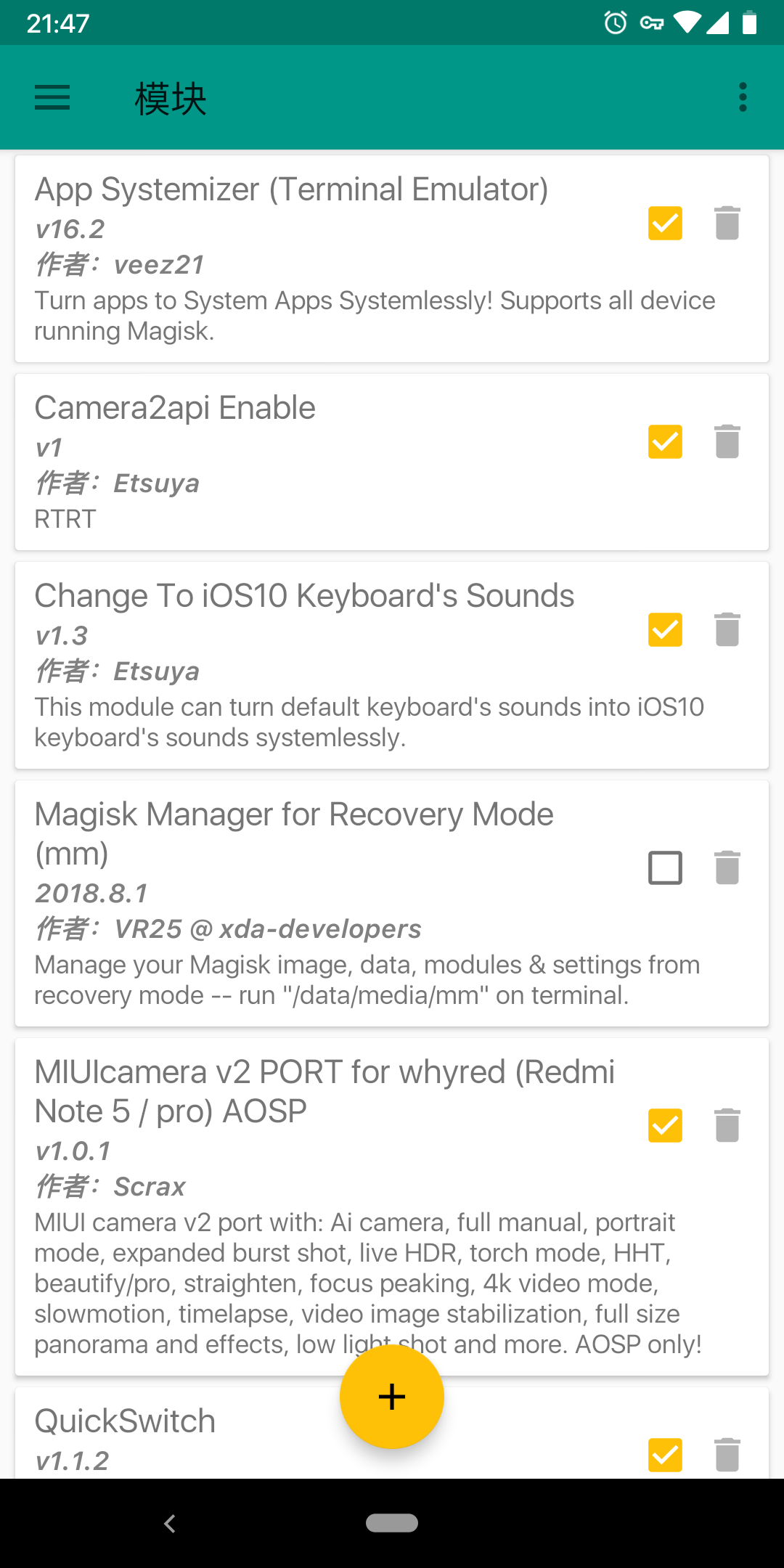Tap the battery indicator in the status bar
The height and width of the screenshot is (1568, 784).
[x=748, y=23]
